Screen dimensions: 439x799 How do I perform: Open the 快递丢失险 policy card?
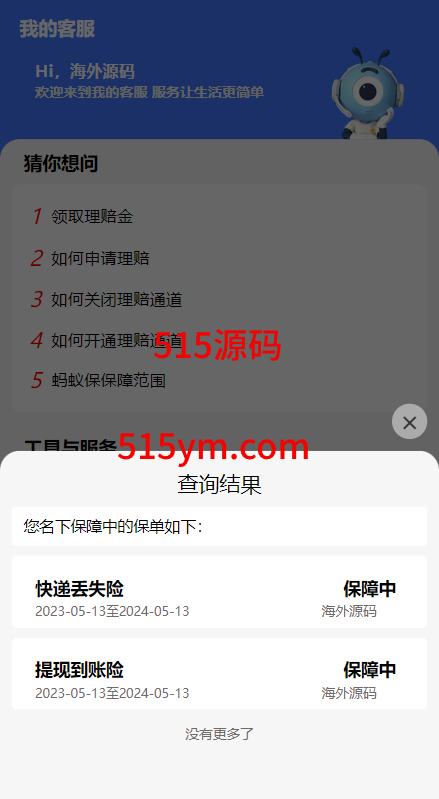click(x=220, y=592)
